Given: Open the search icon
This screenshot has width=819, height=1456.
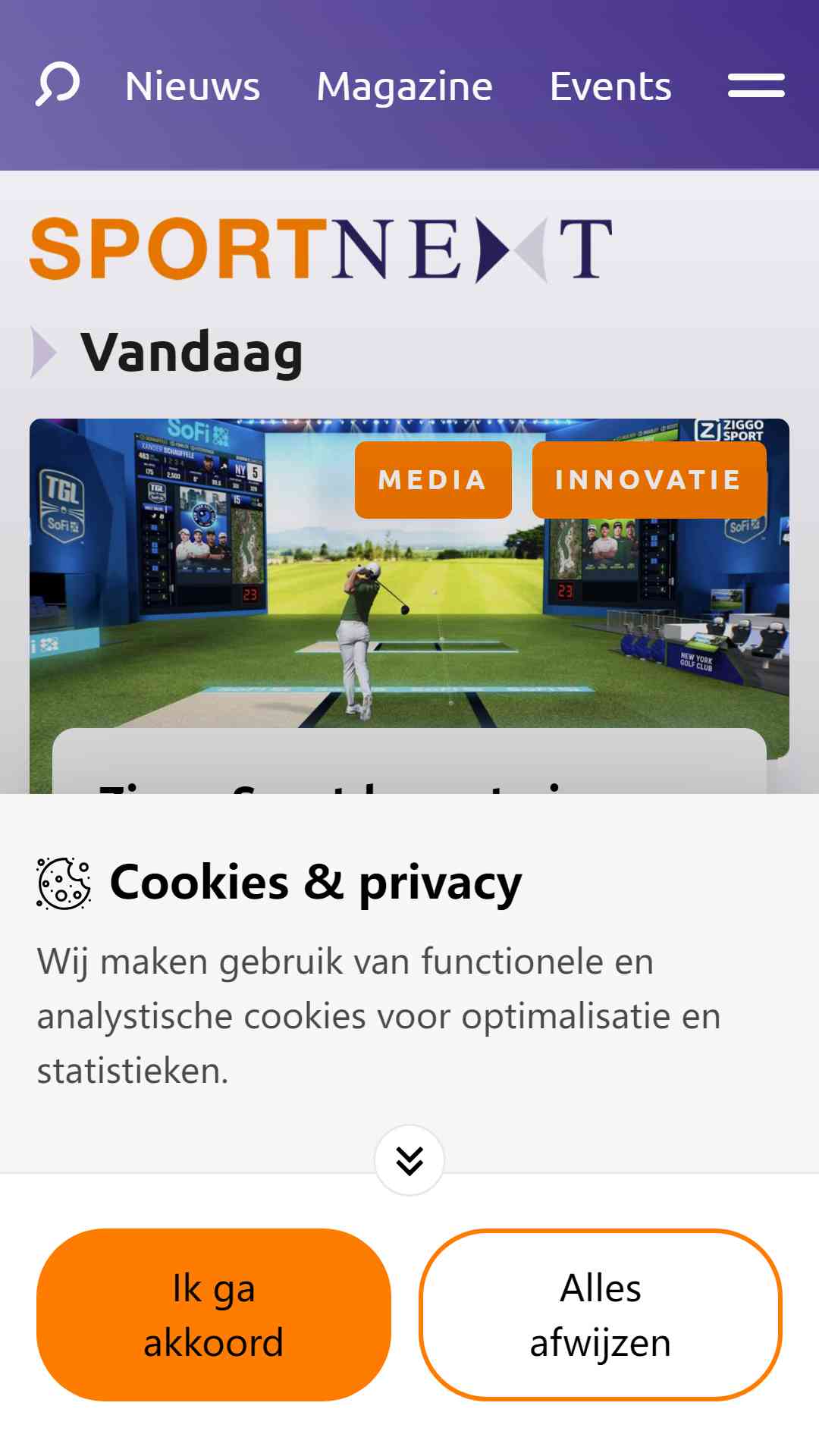Looking at the screenshot, I should [58, 85].
